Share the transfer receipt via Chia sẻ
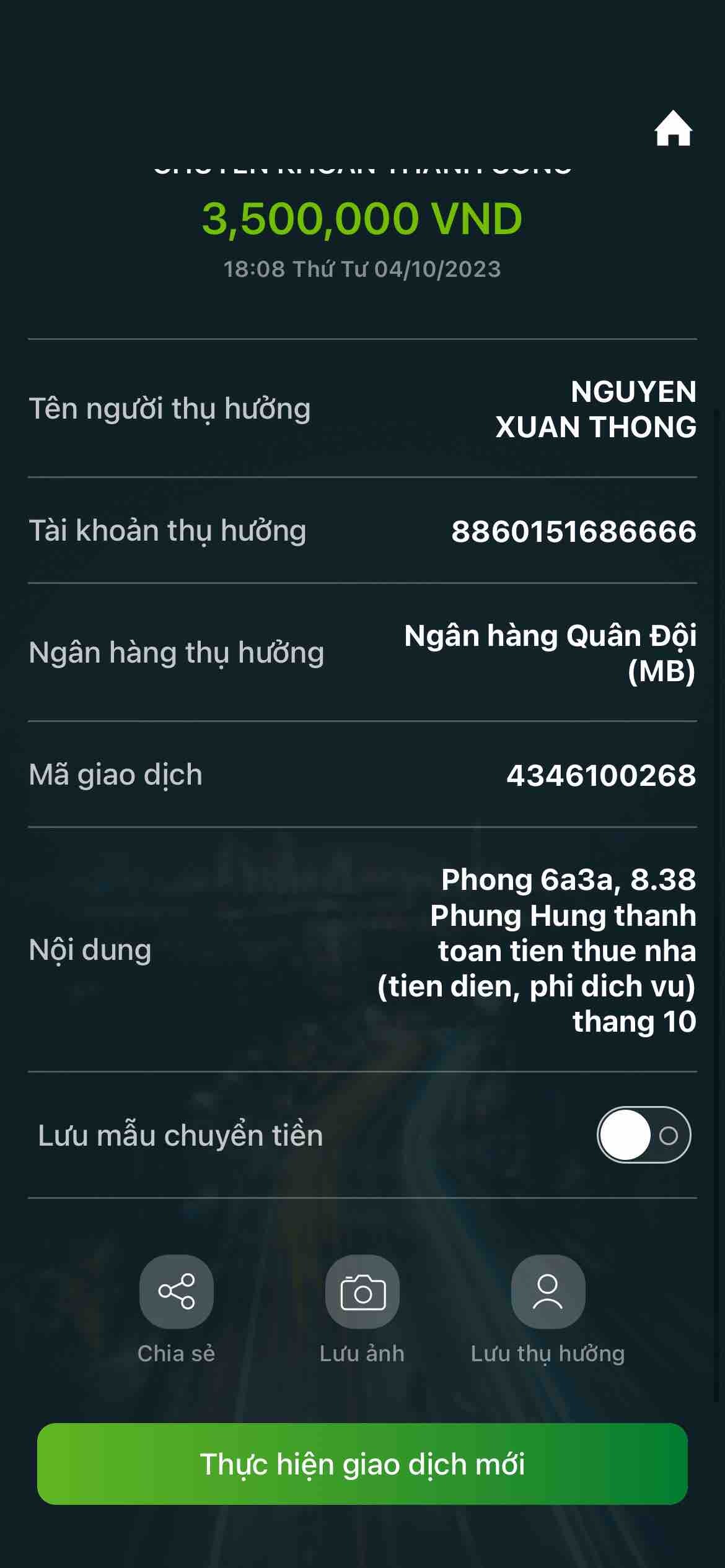 pyautogui.click(x=177, y=1292)
